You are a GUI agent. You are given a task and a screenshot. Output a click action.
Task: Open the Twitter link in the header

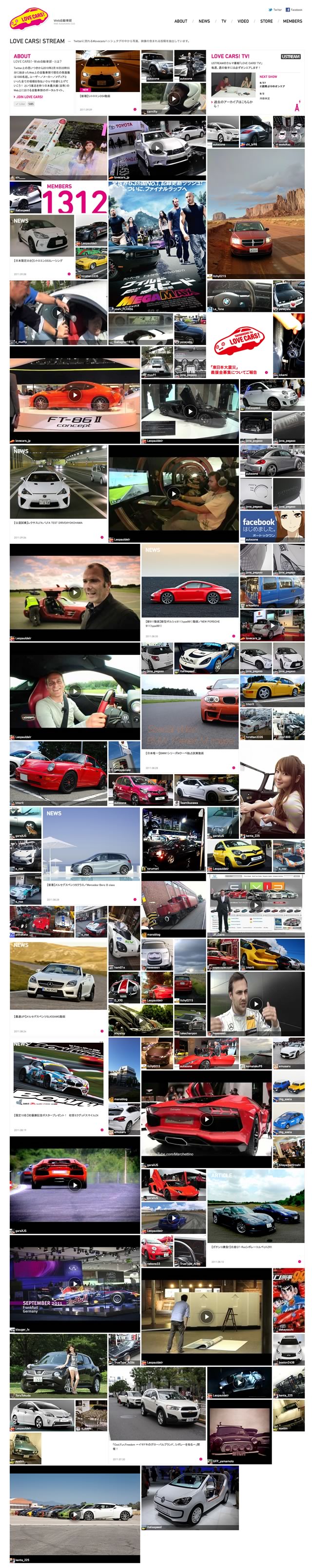point(276,10)
